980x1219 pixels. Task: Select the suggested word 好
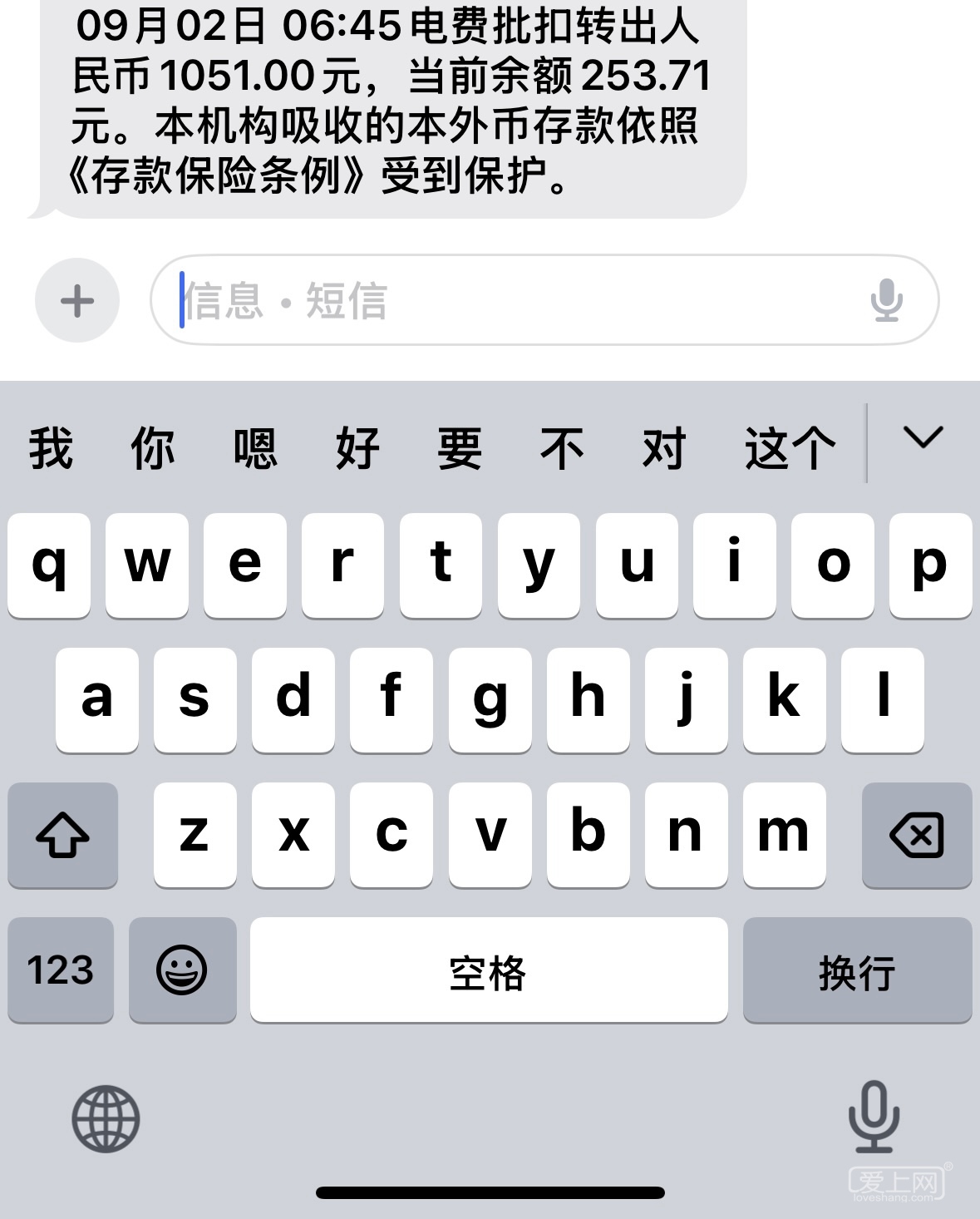358,448
